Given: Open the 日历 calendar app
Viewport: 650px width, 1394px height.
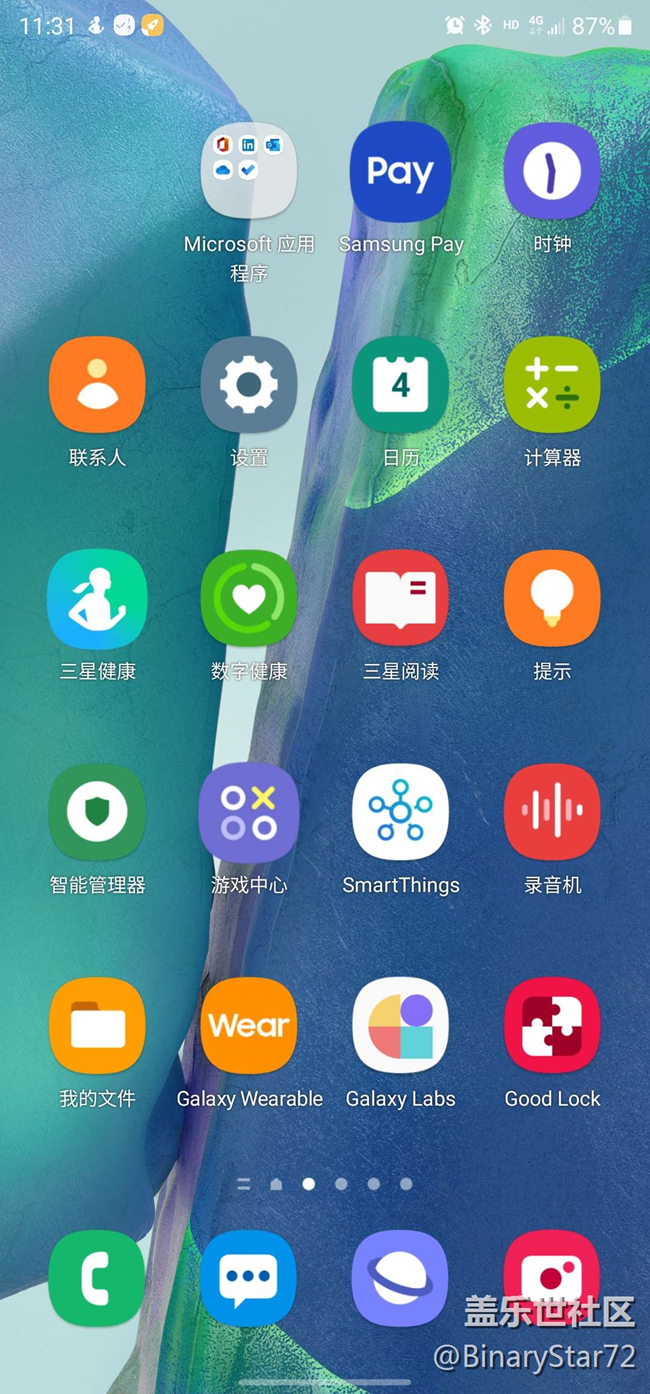Looking at the screenshot, I should [401, 385].
